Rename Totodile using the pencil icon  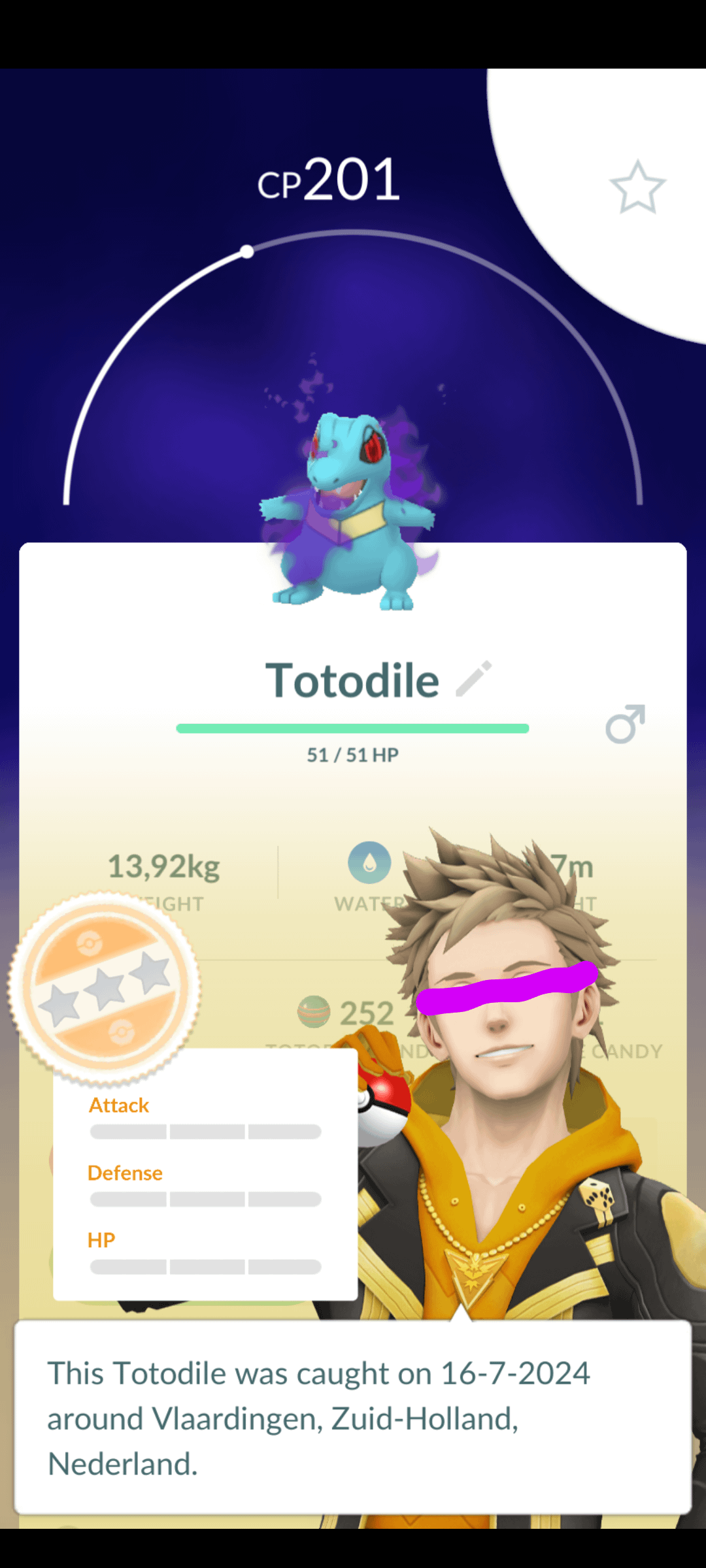[474, 679]
